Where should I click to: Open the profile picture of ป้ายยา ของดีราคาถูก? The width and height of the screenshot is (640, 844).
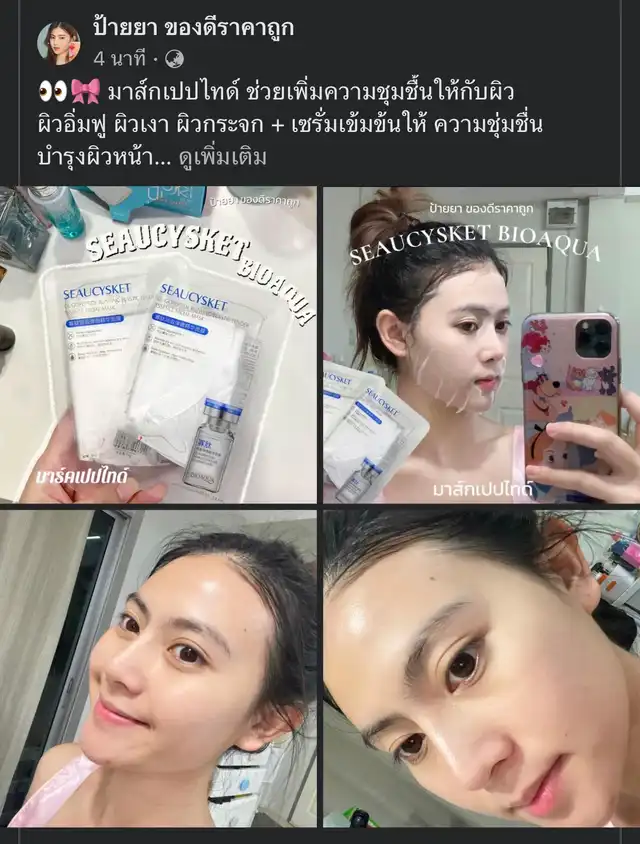[58, 42]
